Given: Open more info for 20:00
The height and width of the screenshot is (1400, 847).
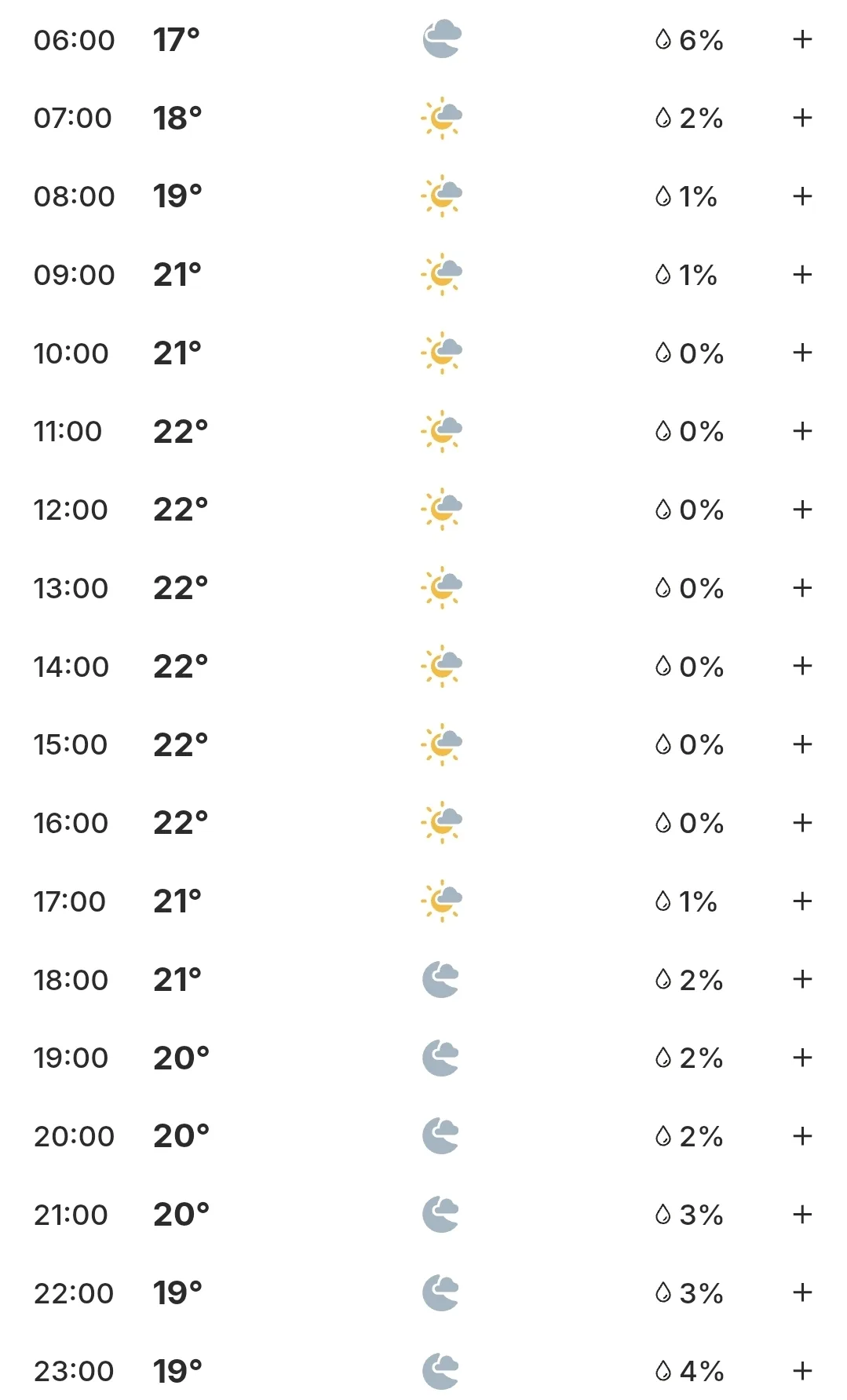Looking at the screenshot, I should click(x=801, y=1136).
